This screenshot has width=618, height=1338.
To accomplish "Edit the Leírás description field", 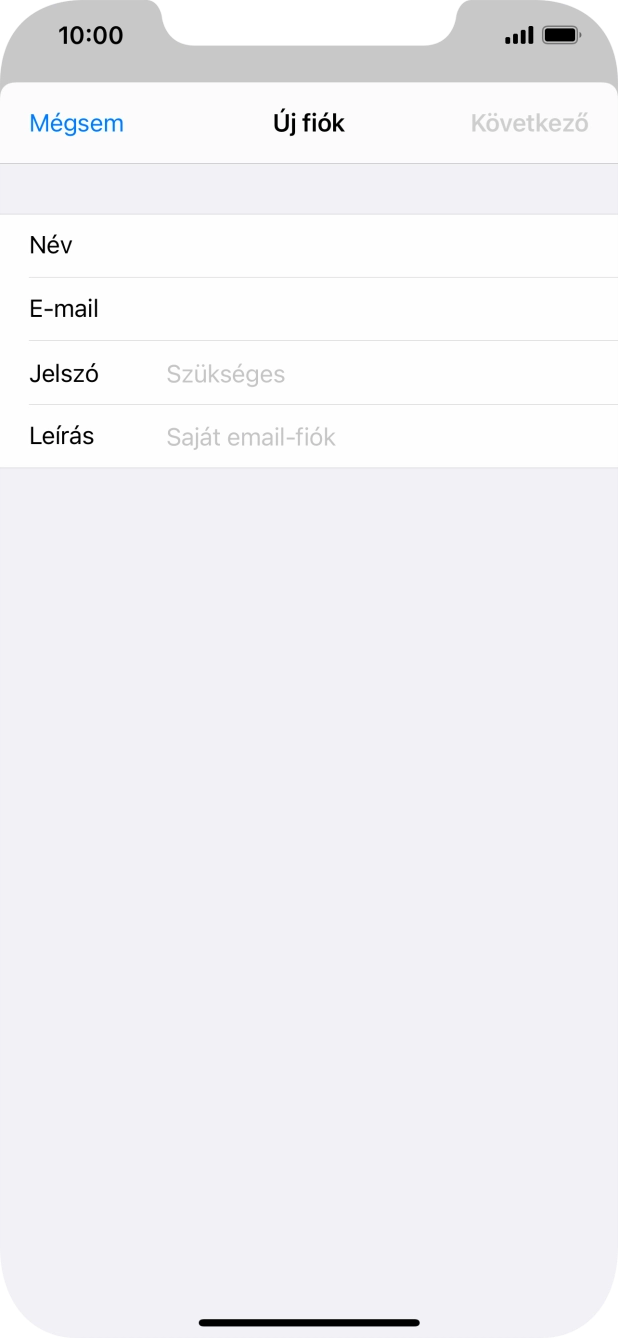I will click(380, 437).
